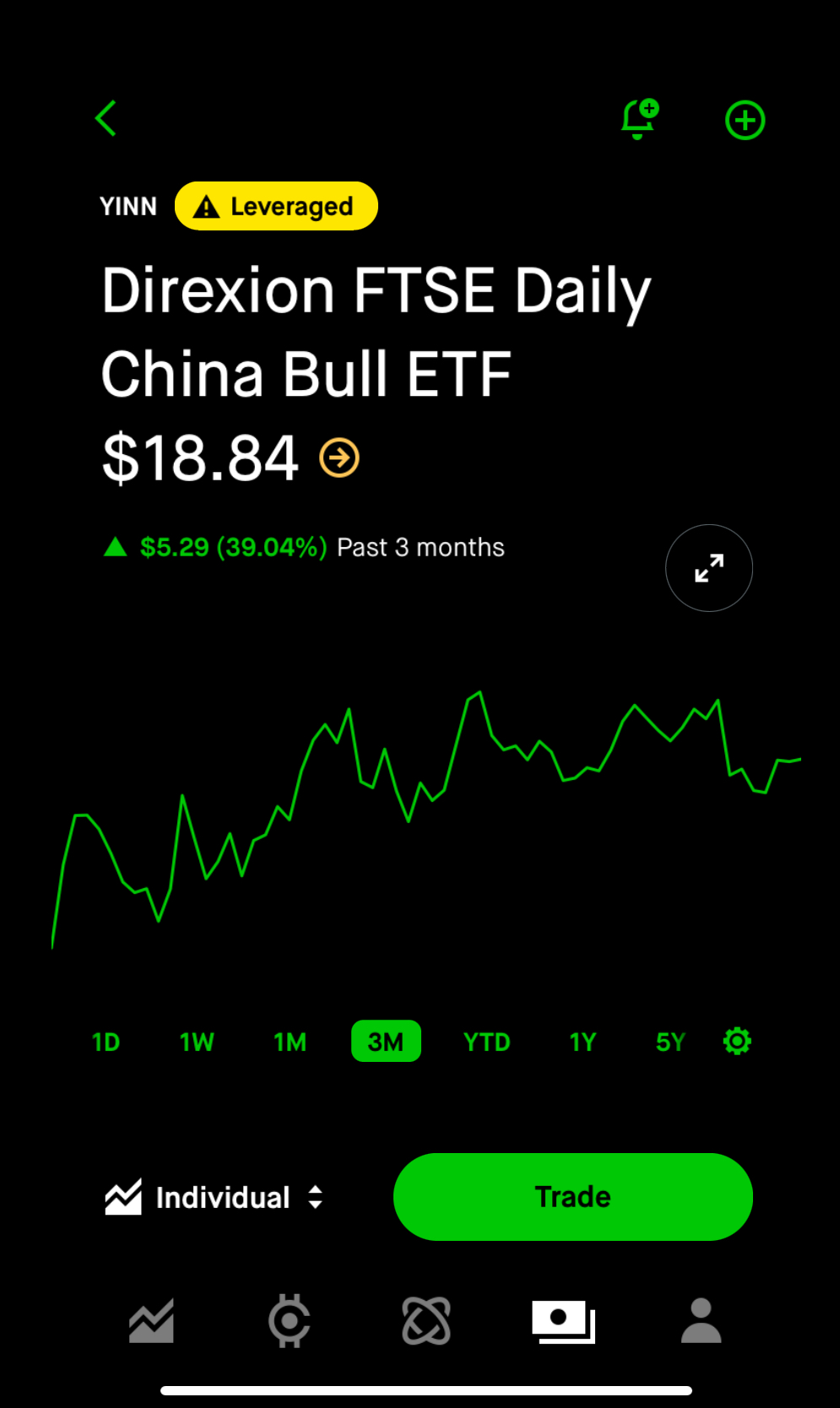Viewport: 840px width, 1408px height.
Task: Select the 3M chart range
Action: (386, 1042)
